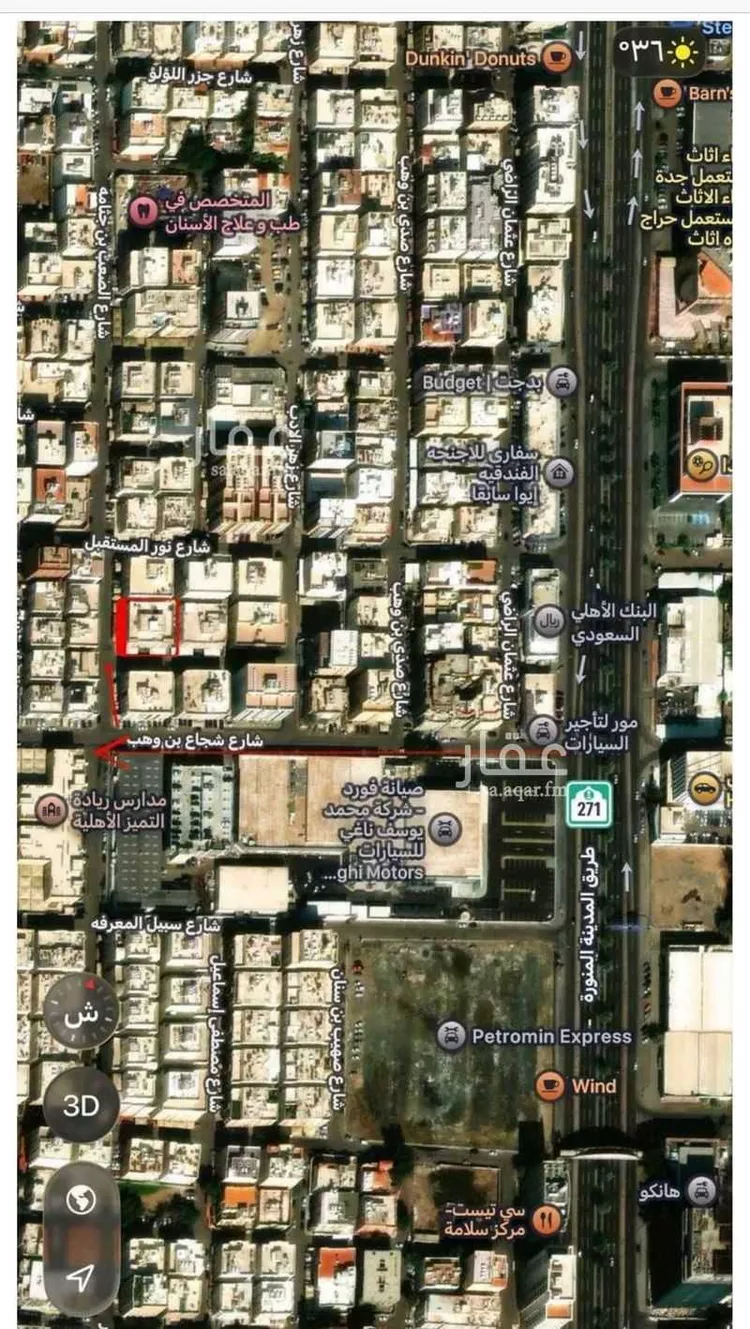750x1329 pixels.
Task: Select the Budget car rental pin
Action: pyautogui.click(x=563, y=382)
